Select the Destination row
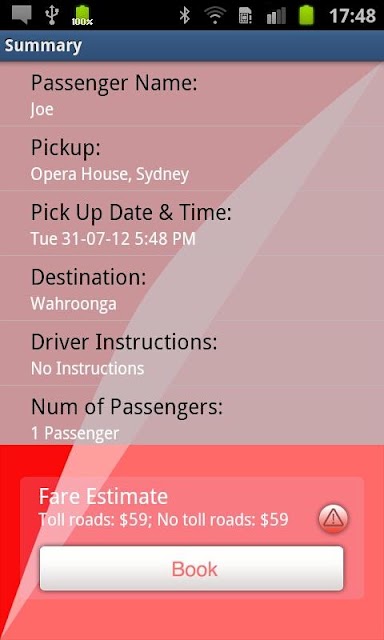The image size is (384, 640). 192,288
